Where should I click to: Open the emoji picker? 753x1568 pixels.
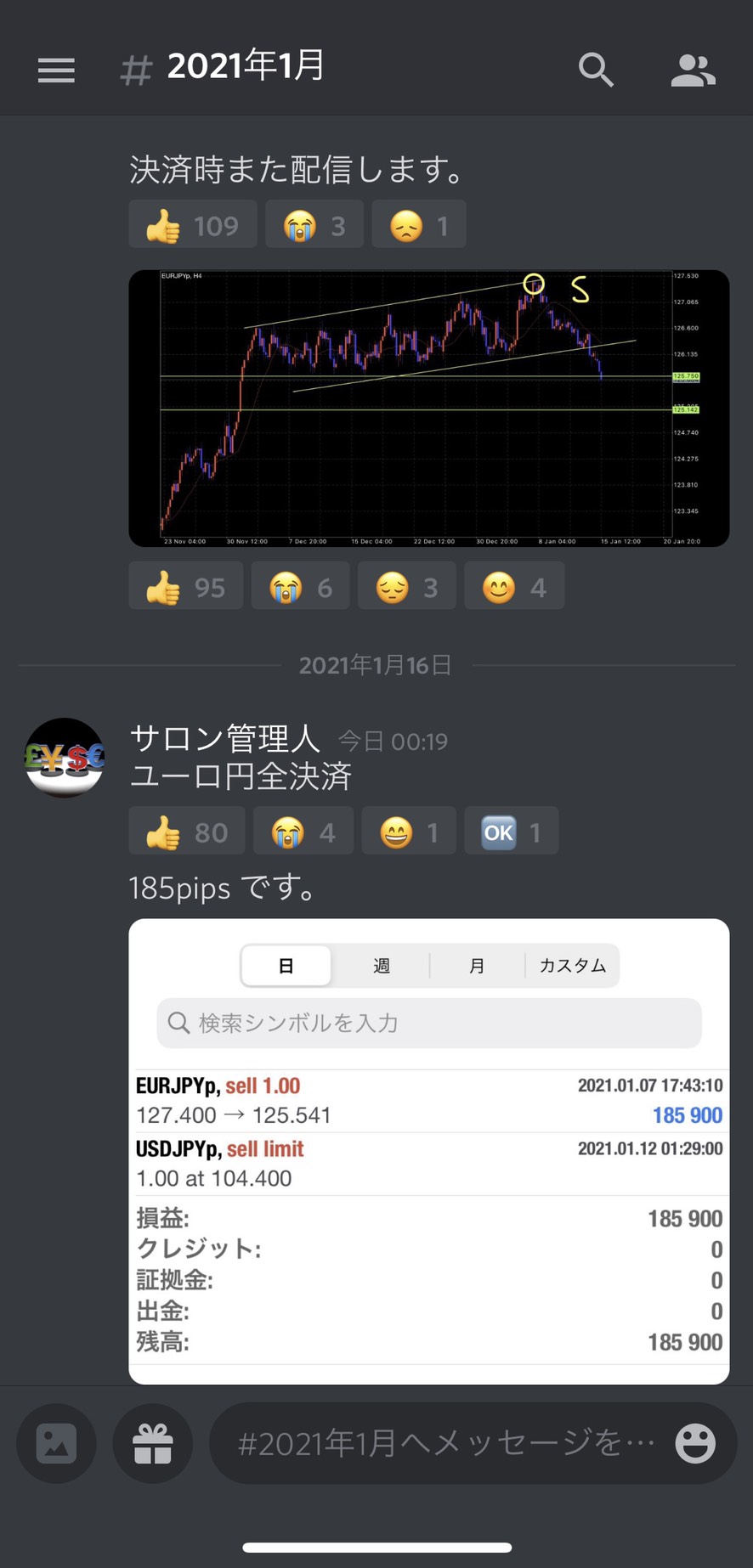point(694,1443)
